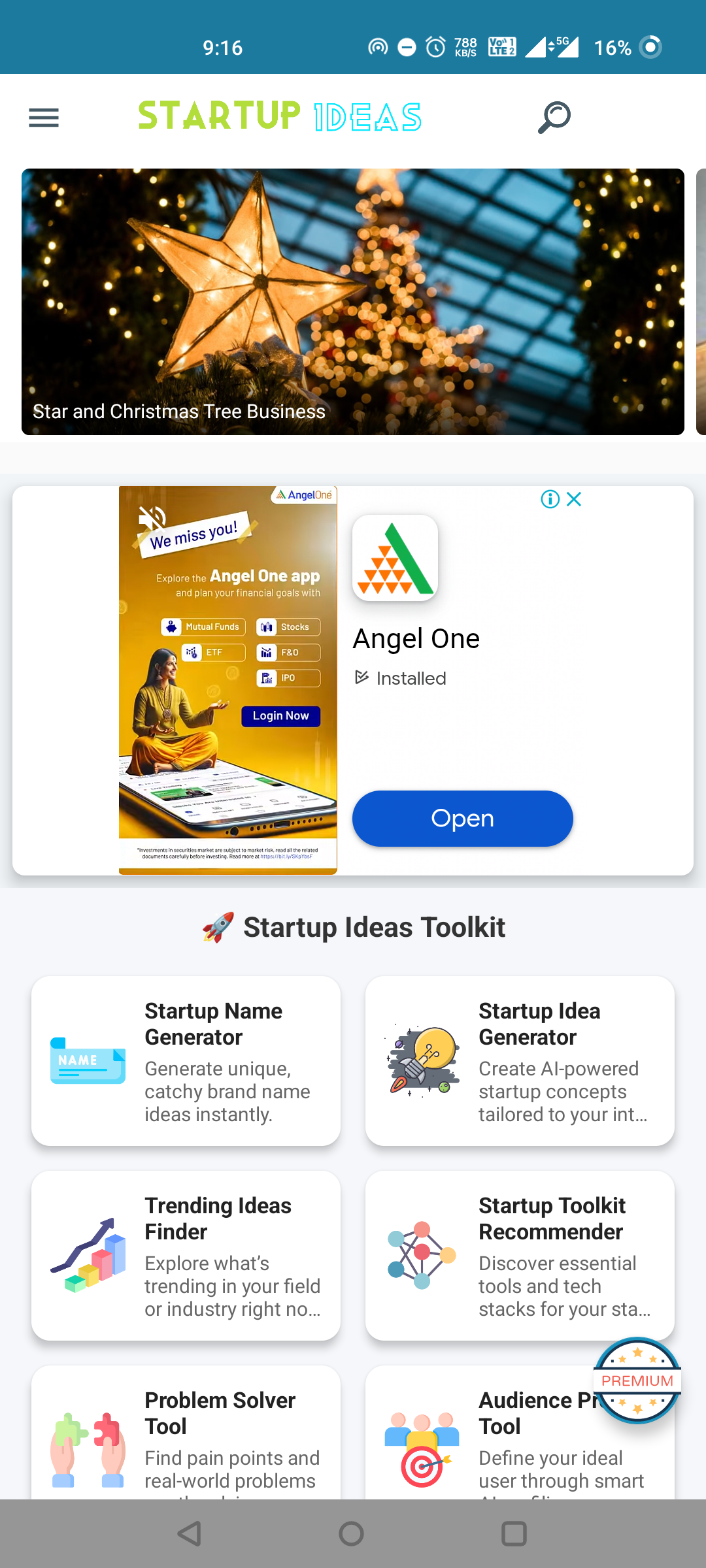Tap Login Now in the ad banner
This screenshot has width=706, height=1568.
280,715
